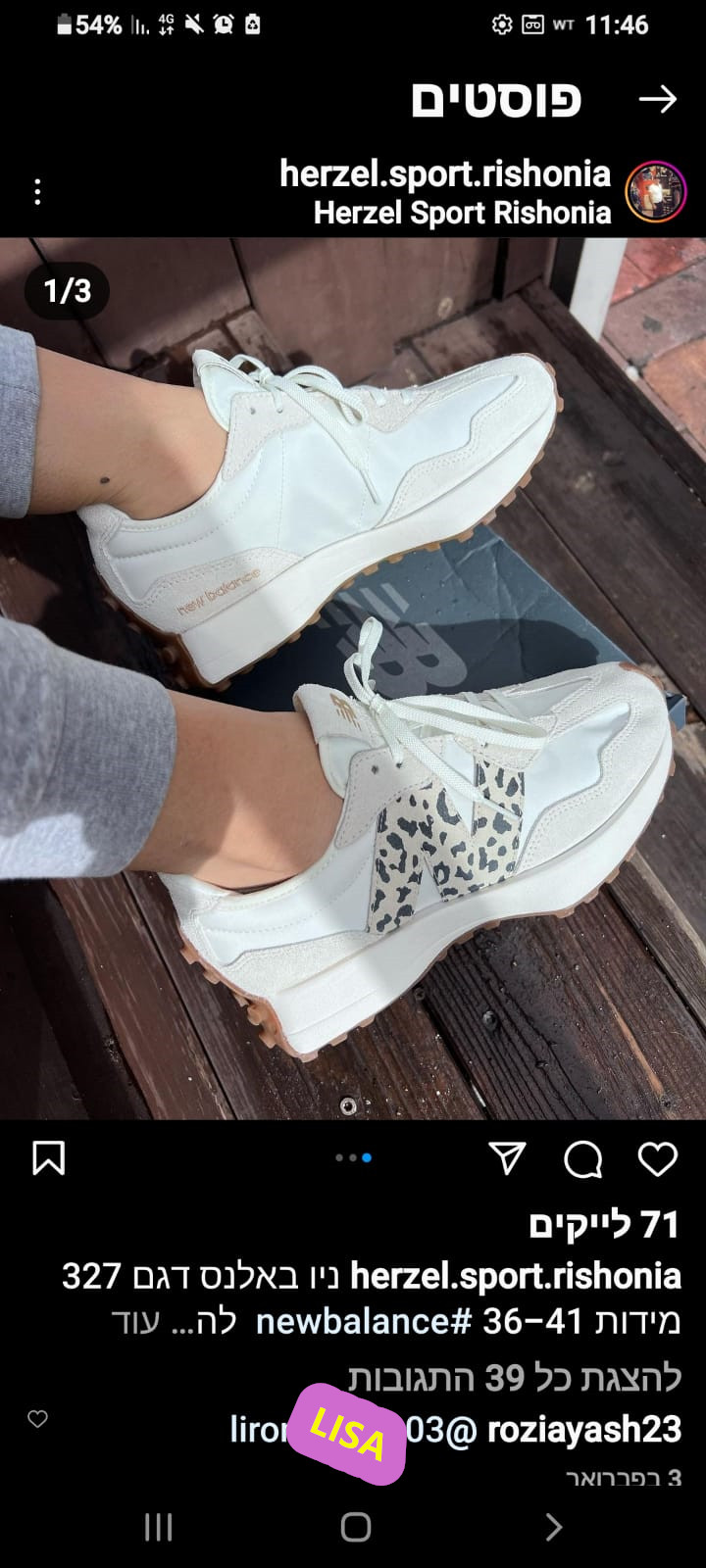View all 39 comments (להצגת כל 39 התגובות)

pyautogui.click(x=514, y=1377)
